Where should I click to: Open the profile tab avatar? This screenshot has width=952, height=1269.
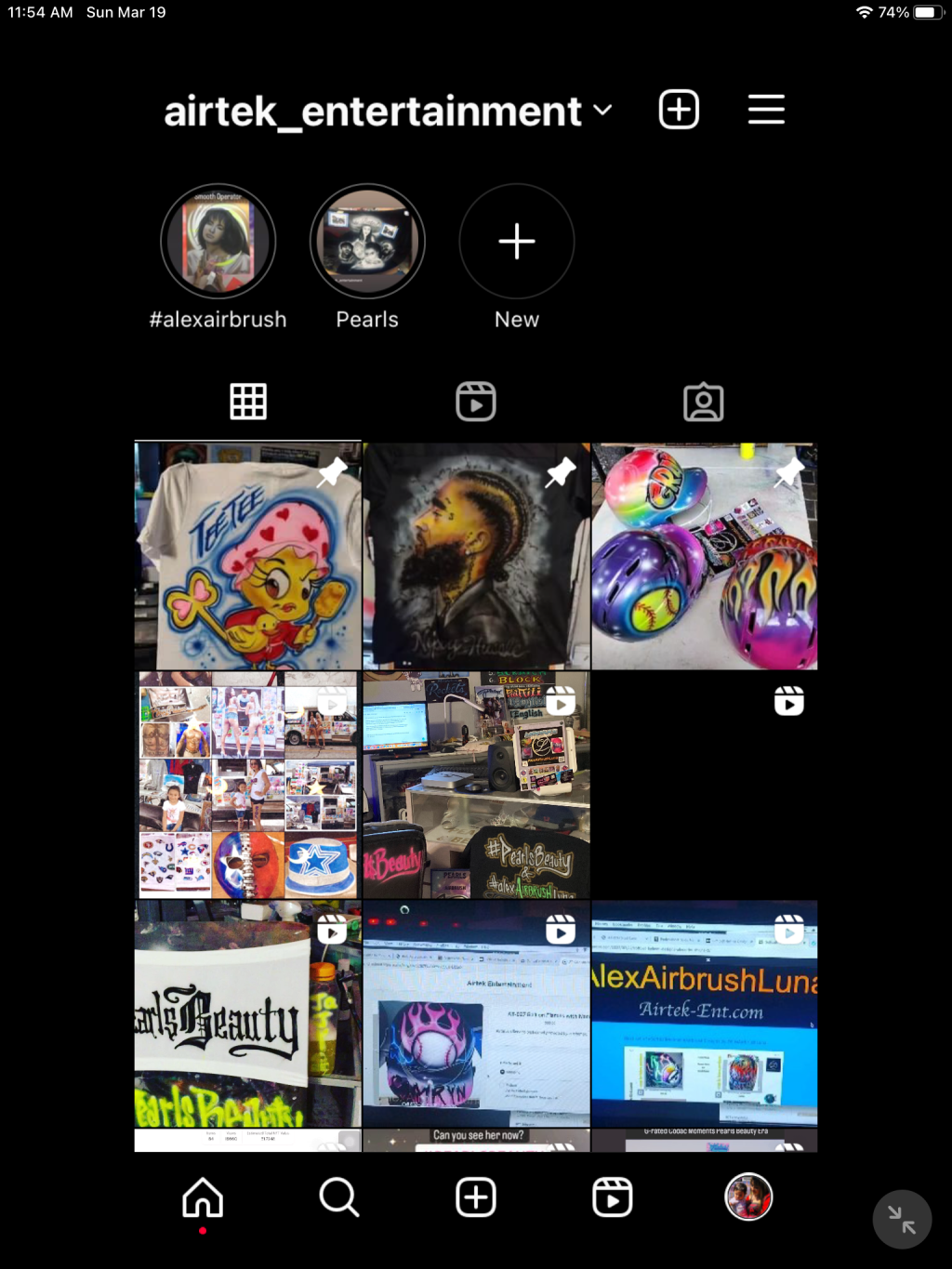pos(748,1197)
